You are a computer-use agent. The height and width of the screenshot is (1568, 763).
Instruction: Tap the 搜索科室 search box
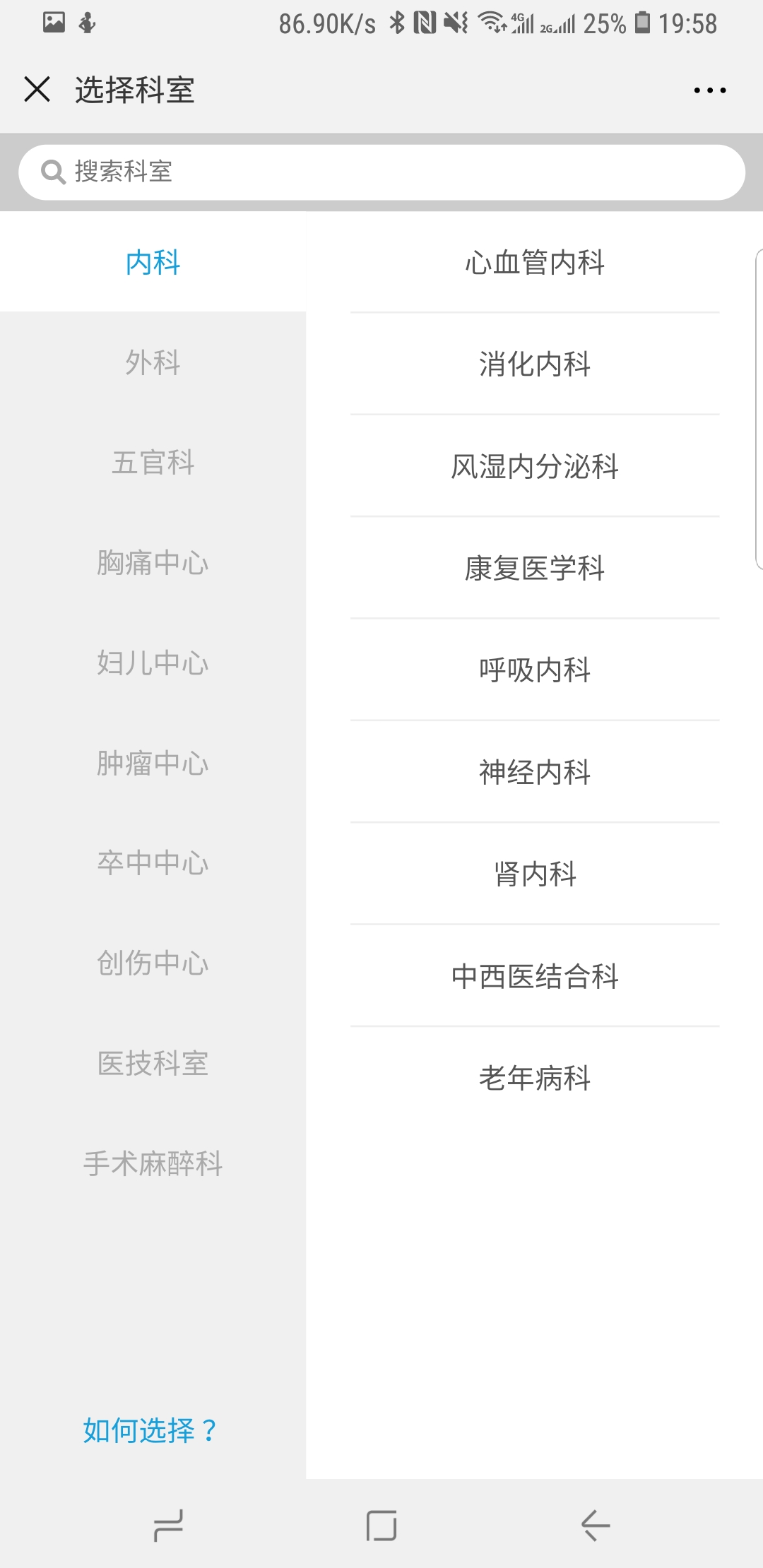click(381, 172)
